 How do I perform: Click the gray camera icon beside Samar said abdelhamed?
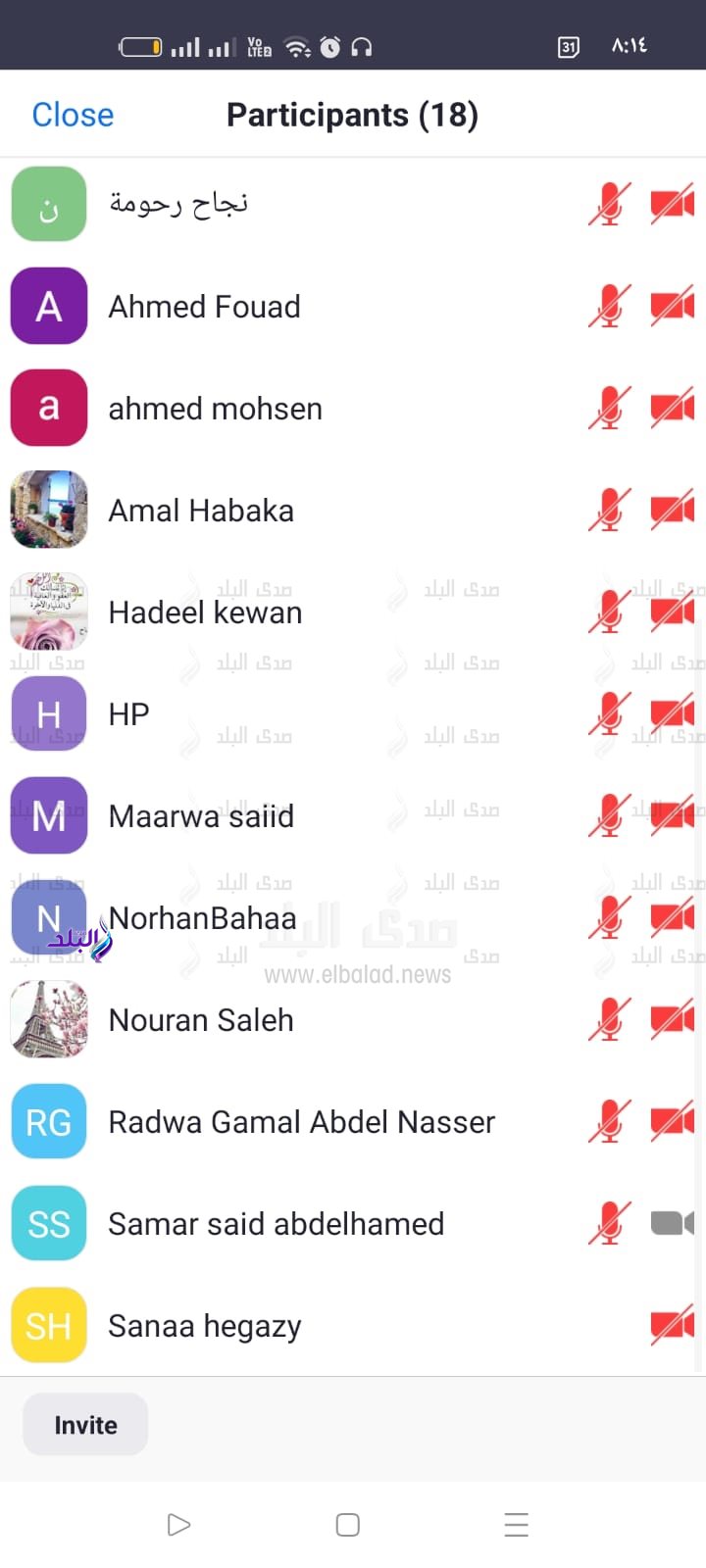(x=672, y=1223)
